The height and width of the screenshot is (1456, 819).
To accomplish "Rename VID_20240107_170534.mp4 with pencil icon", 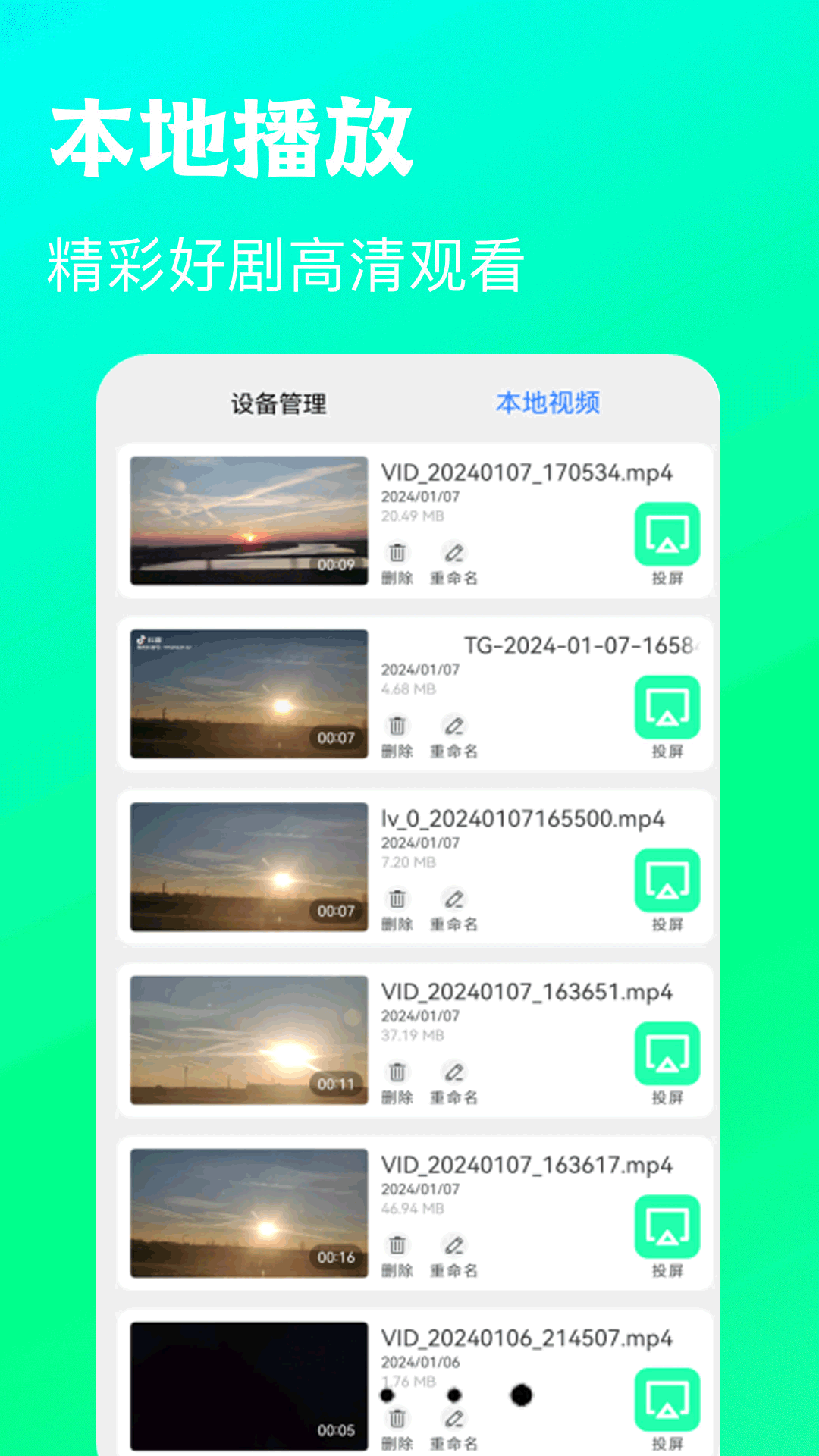I will click(453, 551).
